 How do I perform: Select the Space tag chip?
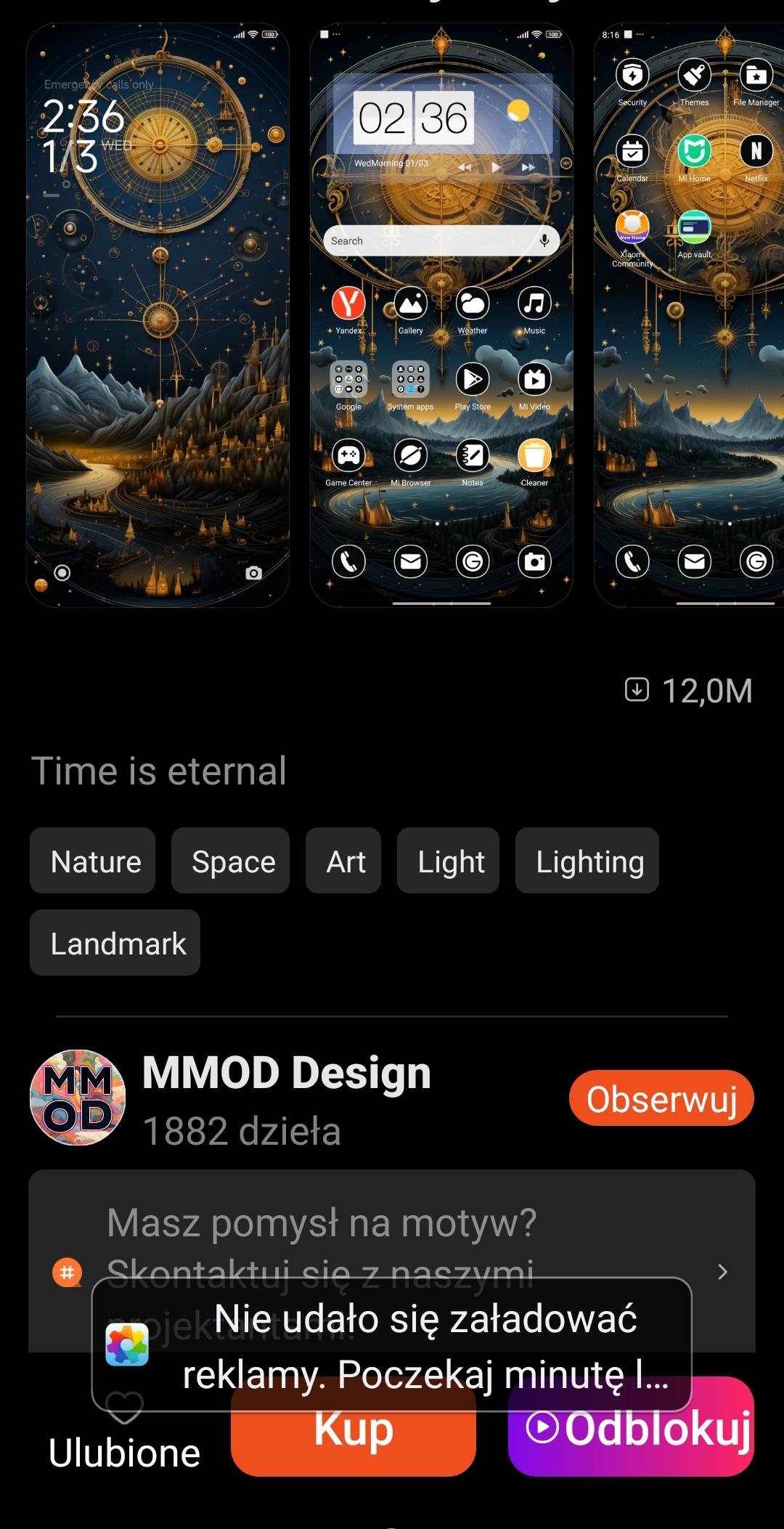pos(231,861)
